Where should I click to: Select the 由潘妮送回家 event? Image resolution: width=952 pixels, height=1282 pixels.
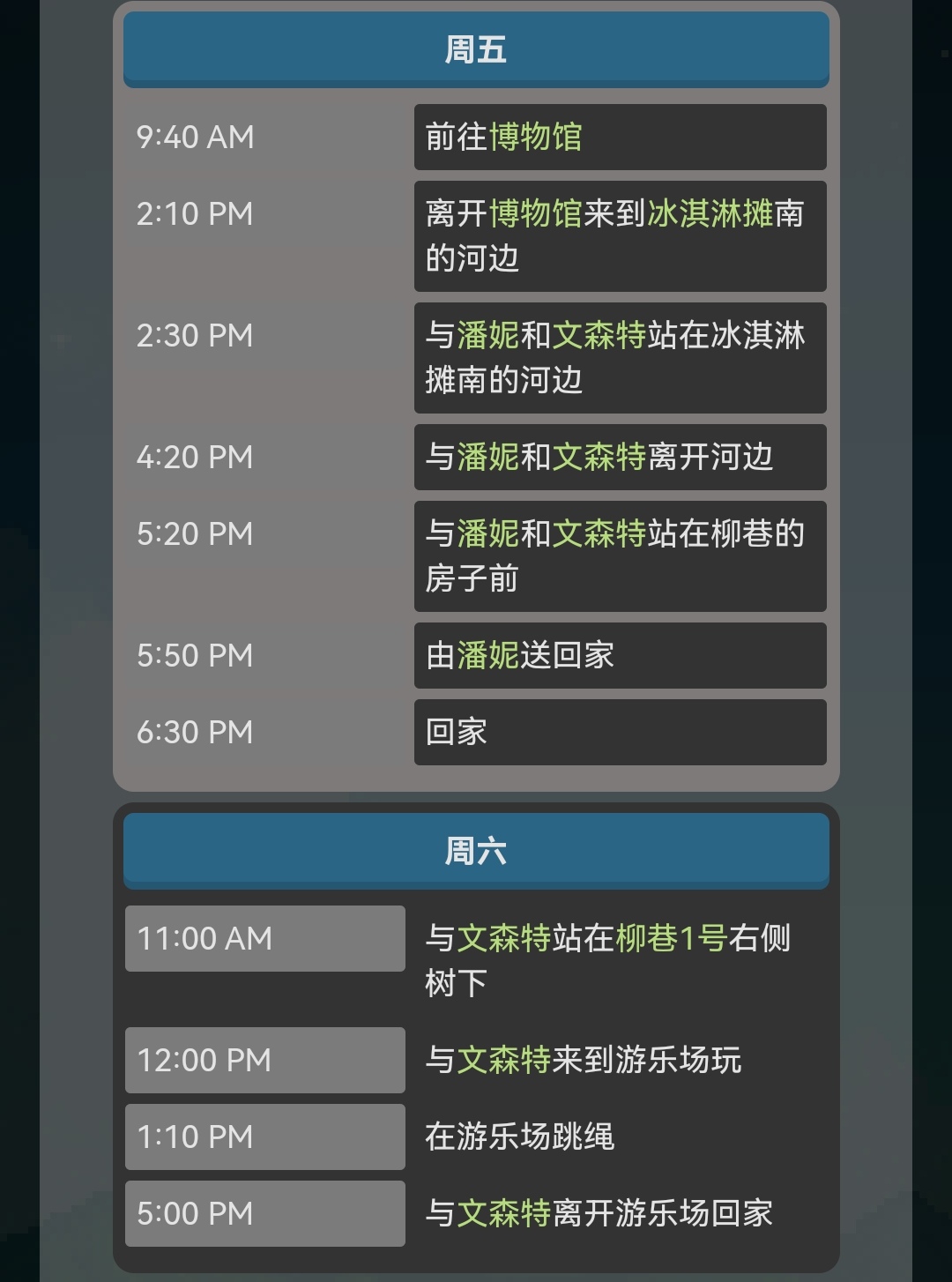[620, 656]
